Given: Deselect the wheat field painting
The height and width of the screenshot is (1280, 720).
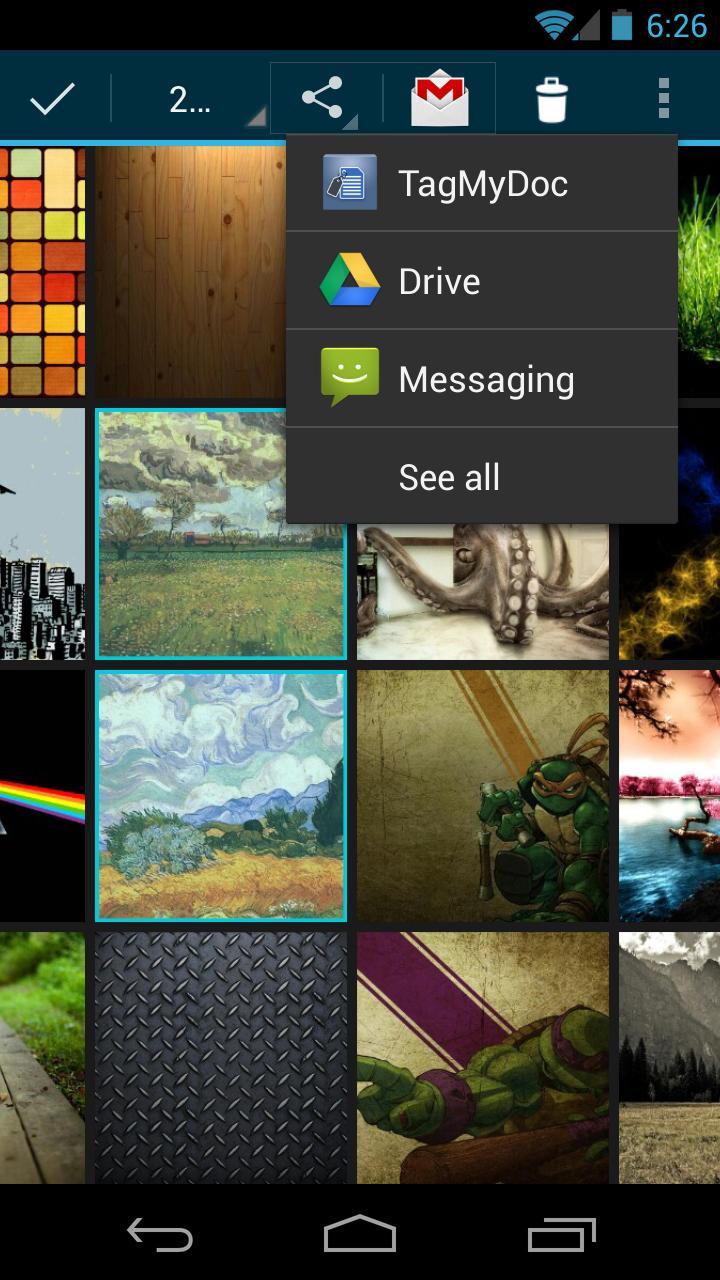Looking at the screenshot, I should pyautogui.click(x=221, y=795).
